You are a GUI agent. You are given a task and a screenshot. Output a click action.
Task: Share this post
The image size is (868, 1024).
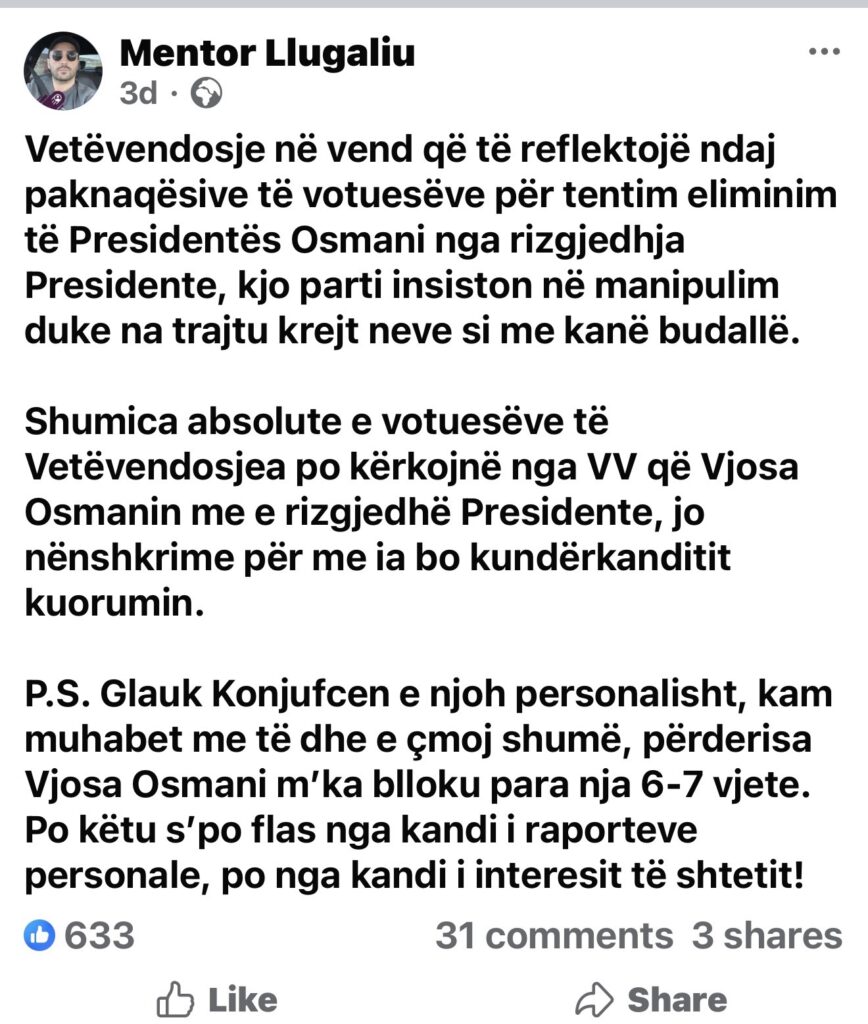tap(651, 998)
